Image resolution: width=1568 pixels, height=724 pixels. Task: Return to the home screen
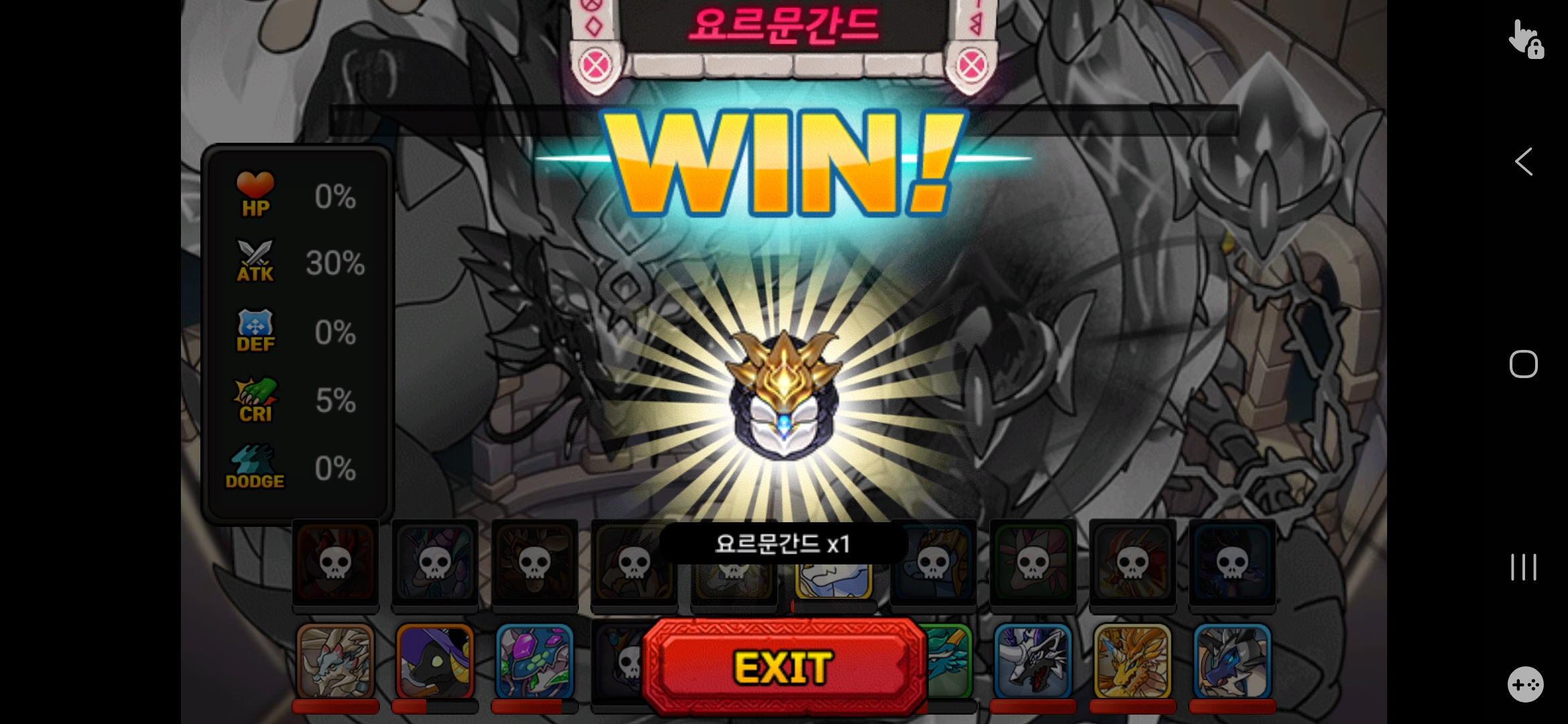pyautogui.click(x=1523, y=365)
